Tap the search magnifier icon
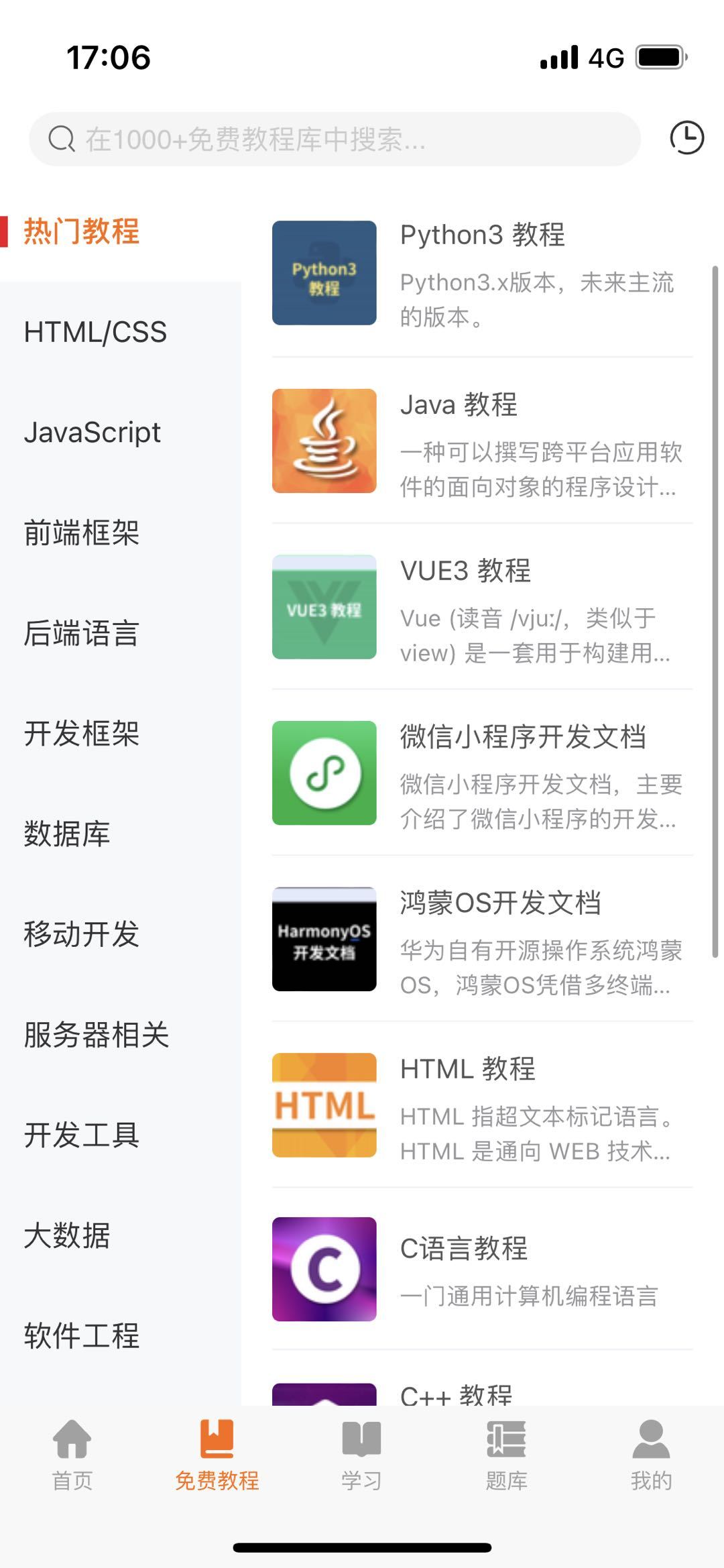Viewport: 724px width, 1568px height. click(62, 138)
